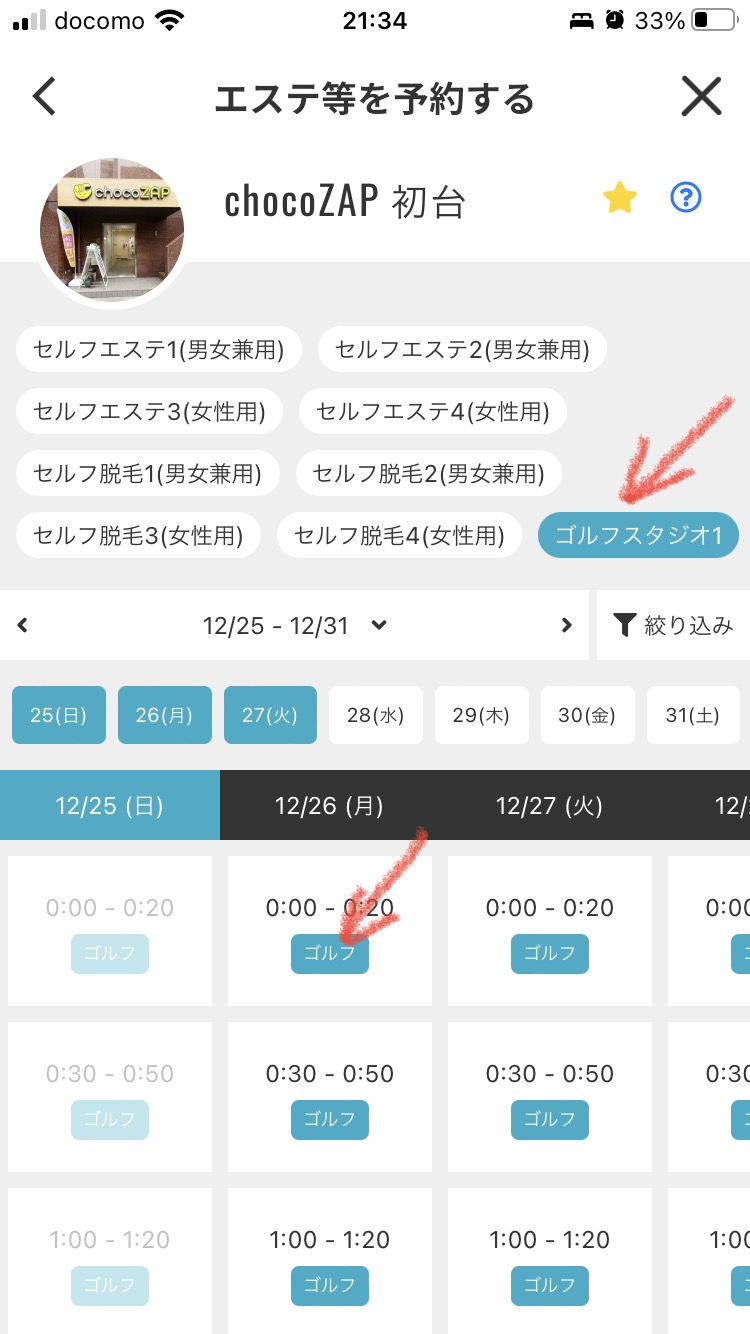The image size is (750, 1334).
Task: Toggle the 25(日) day chip
Action: coord(58,715)
